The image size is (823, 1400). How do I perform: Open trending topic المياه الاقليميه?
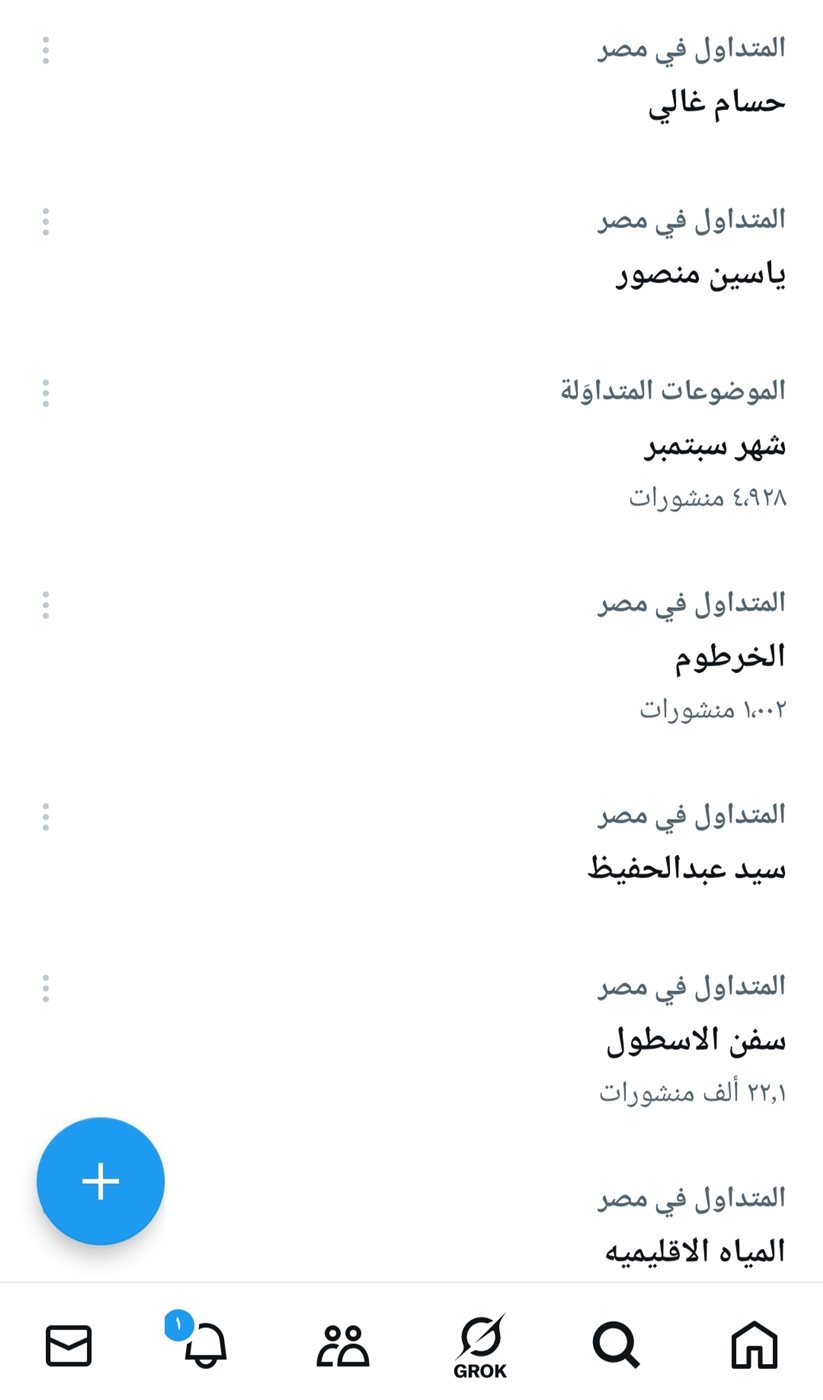696,1251
